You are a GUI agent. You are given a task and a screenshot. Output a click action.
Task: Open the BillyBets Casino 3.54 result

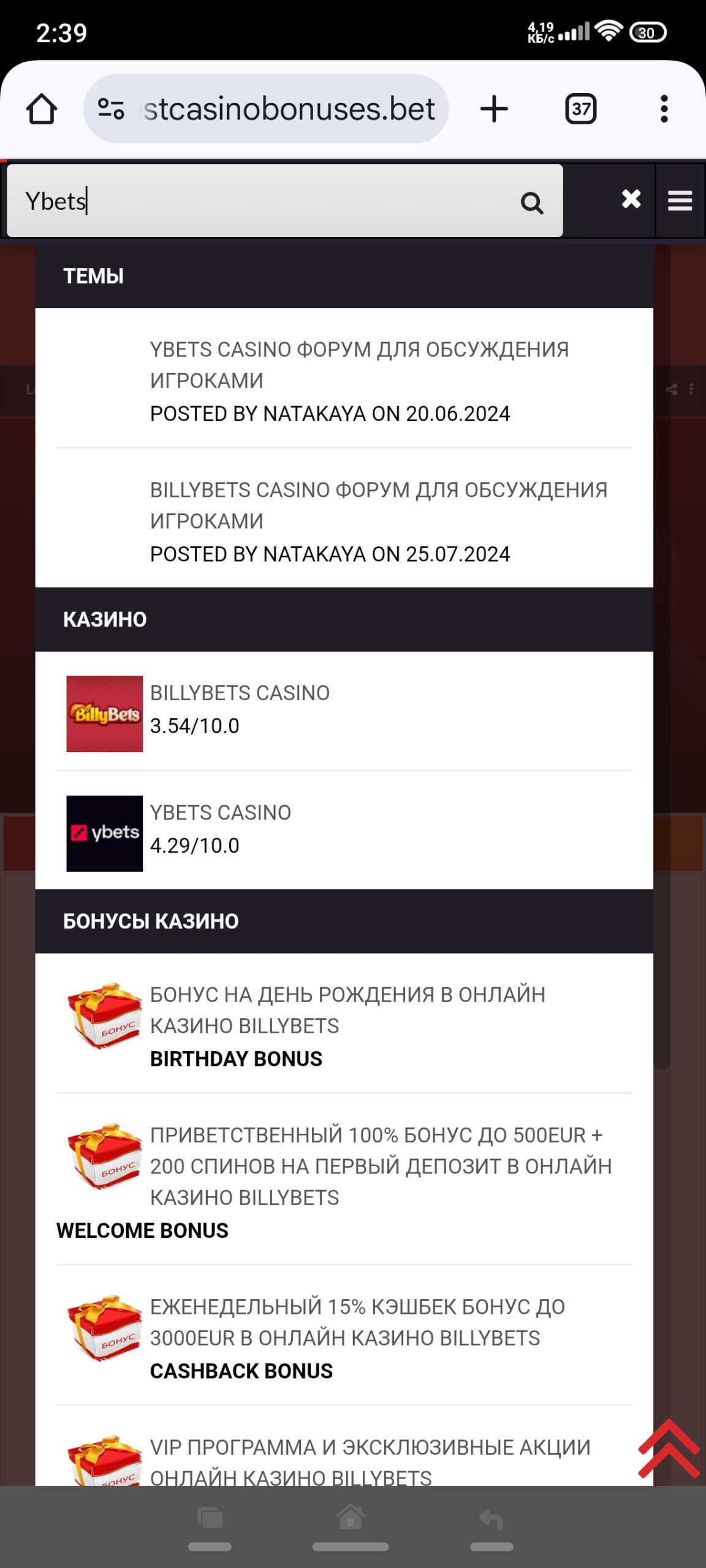coord(240,693)
